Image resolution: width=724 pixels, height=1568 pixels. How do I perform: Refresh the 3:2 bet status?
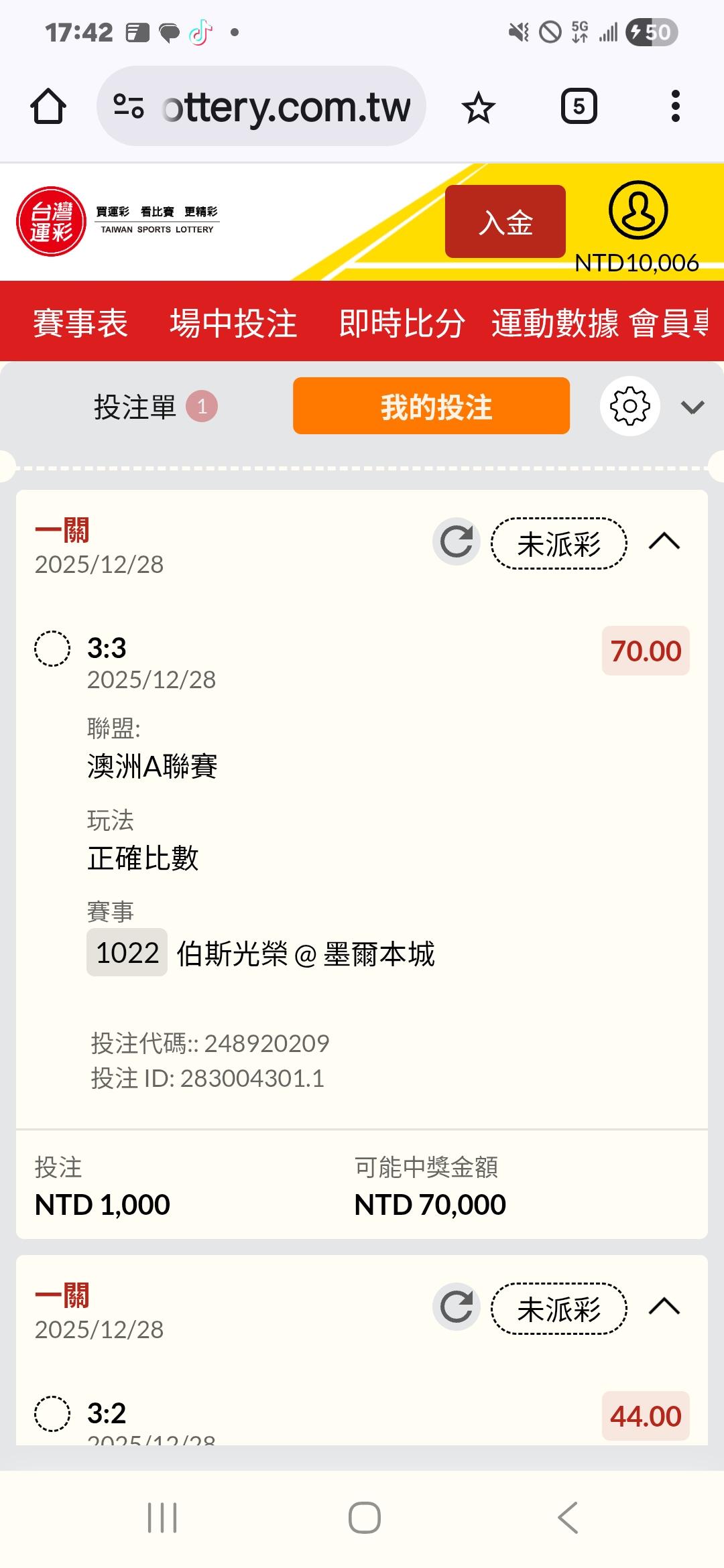pos(457,1307)
